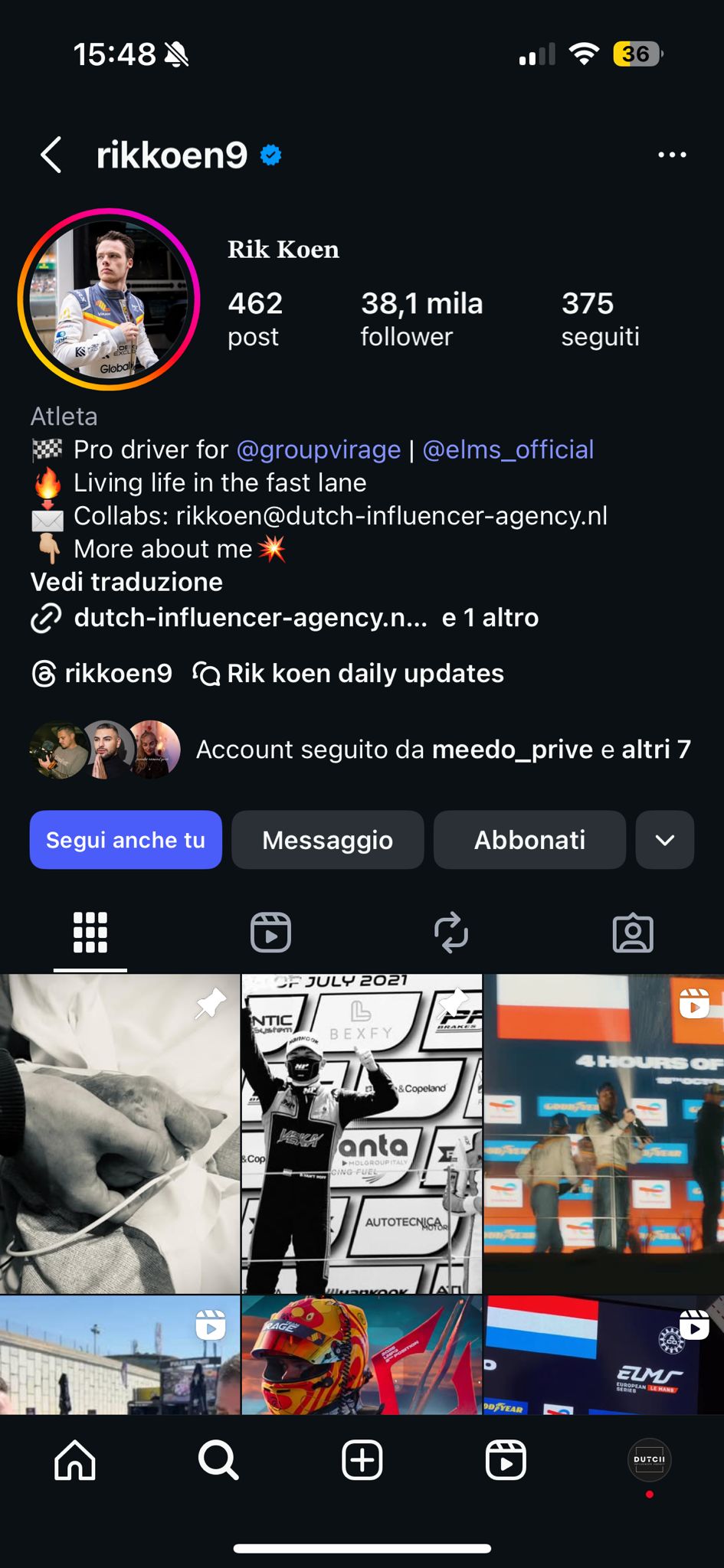Switch to the reposts tab
Image resolution: width=724 pixels, height=1568 pixels.
[x=451, y=933]
